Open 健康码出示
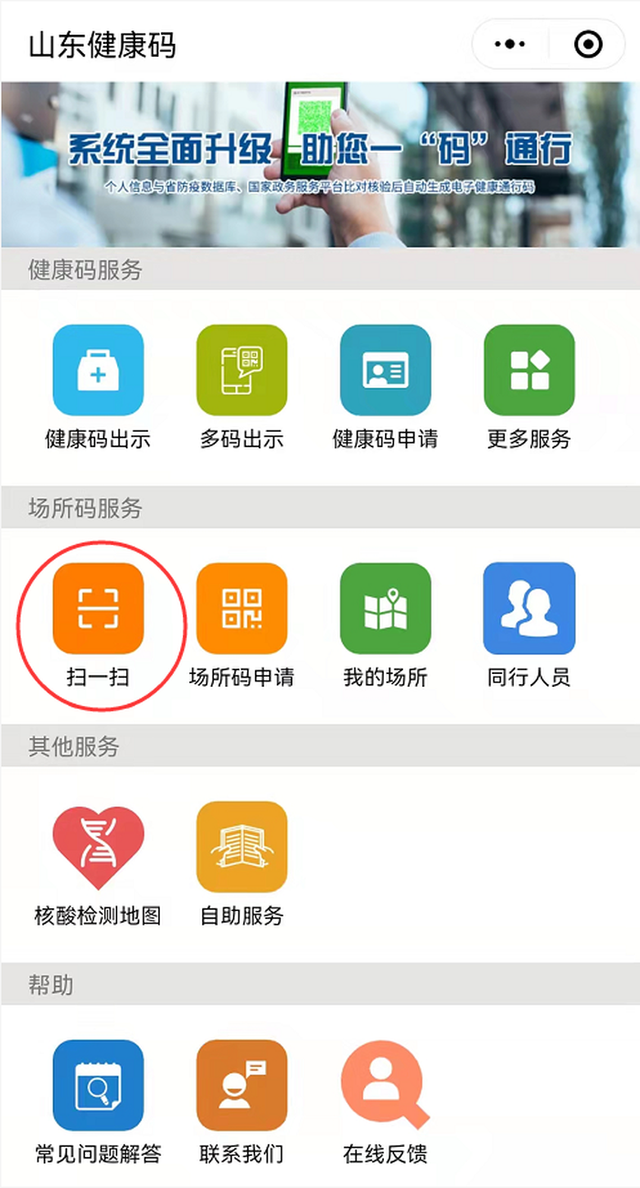Screen dimensions: 640x1188 (x=98, y=371)
